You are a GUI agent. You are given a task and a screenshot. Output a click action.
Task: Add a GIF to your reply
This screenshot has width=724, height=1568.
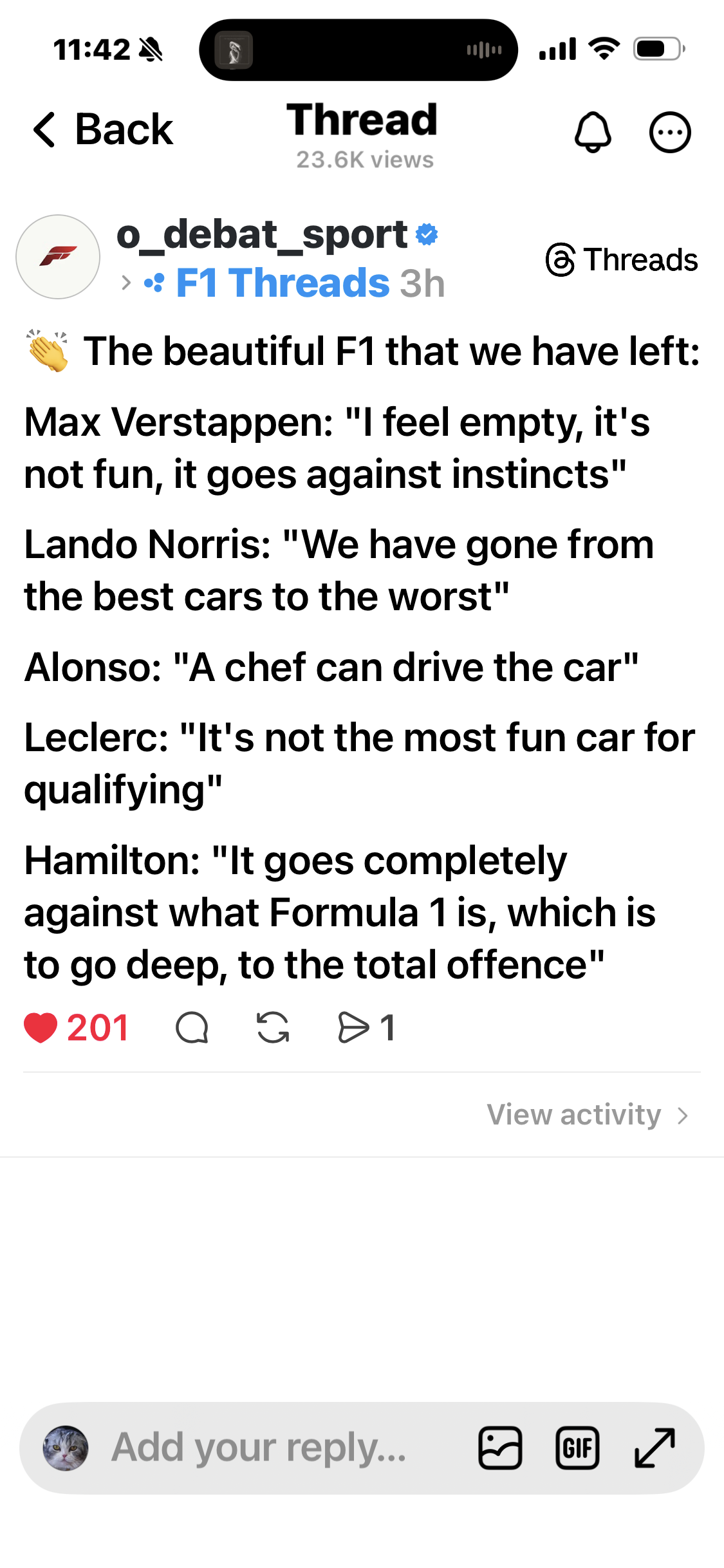(x=577, y=1448)
